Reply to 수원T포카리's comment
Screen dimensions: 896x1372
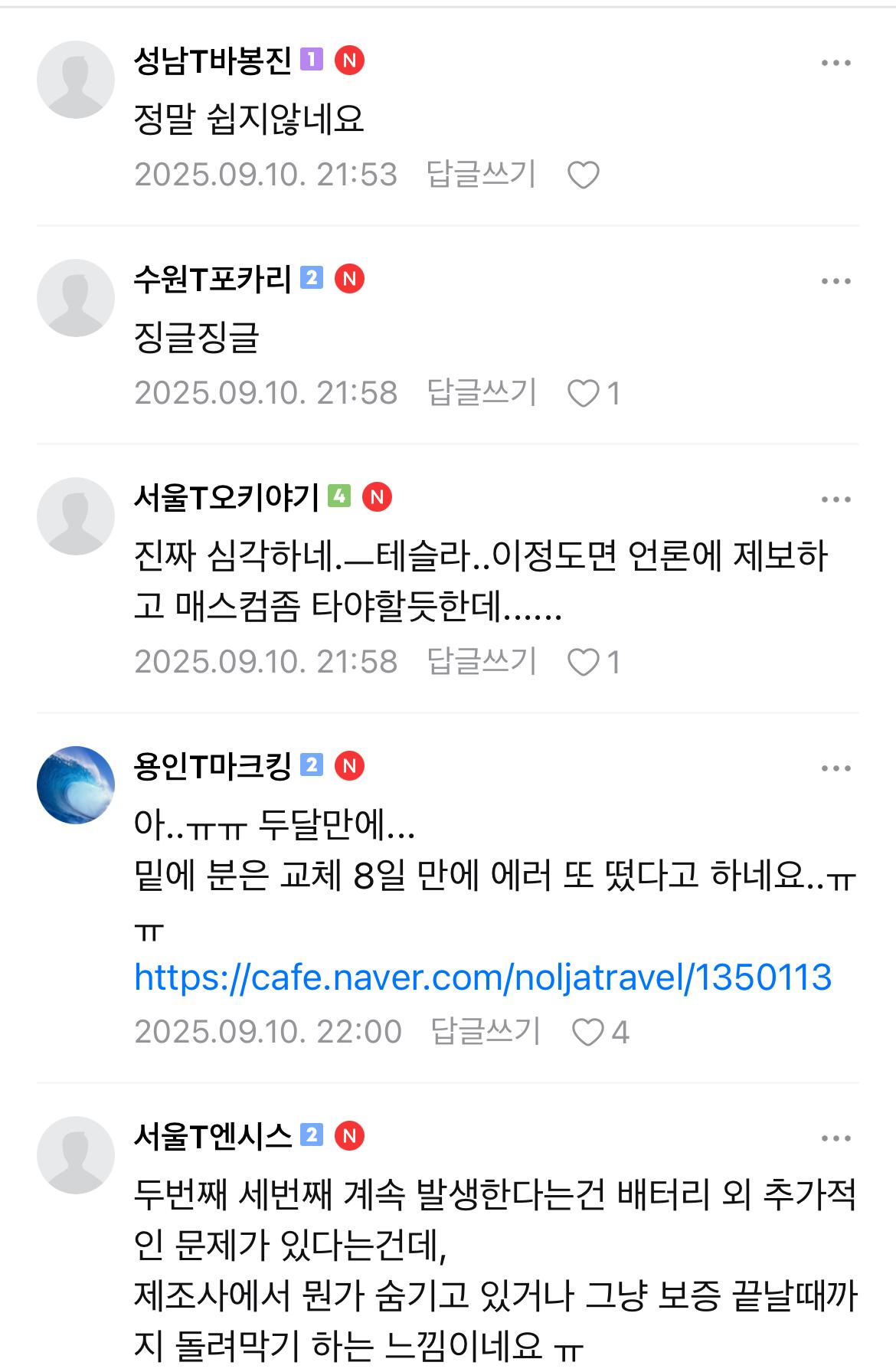(481, 393)
